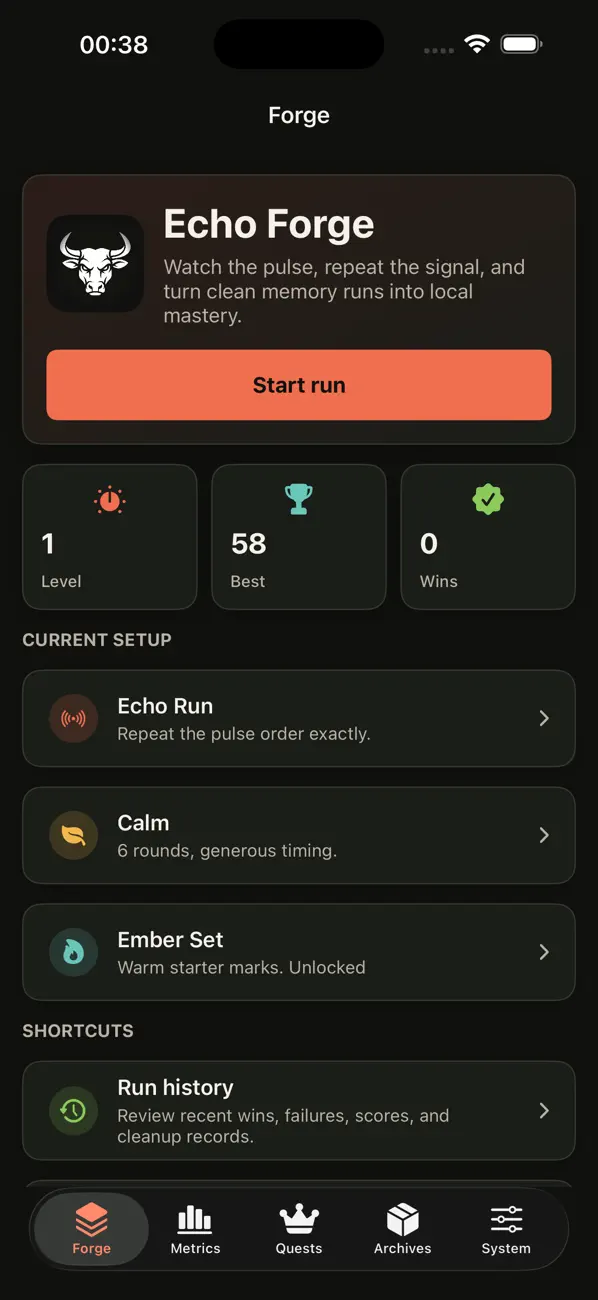This screenshot has height=1300, width=598.
Task: Switch to the Quests tab
Action: click(x=299, y=1229)
